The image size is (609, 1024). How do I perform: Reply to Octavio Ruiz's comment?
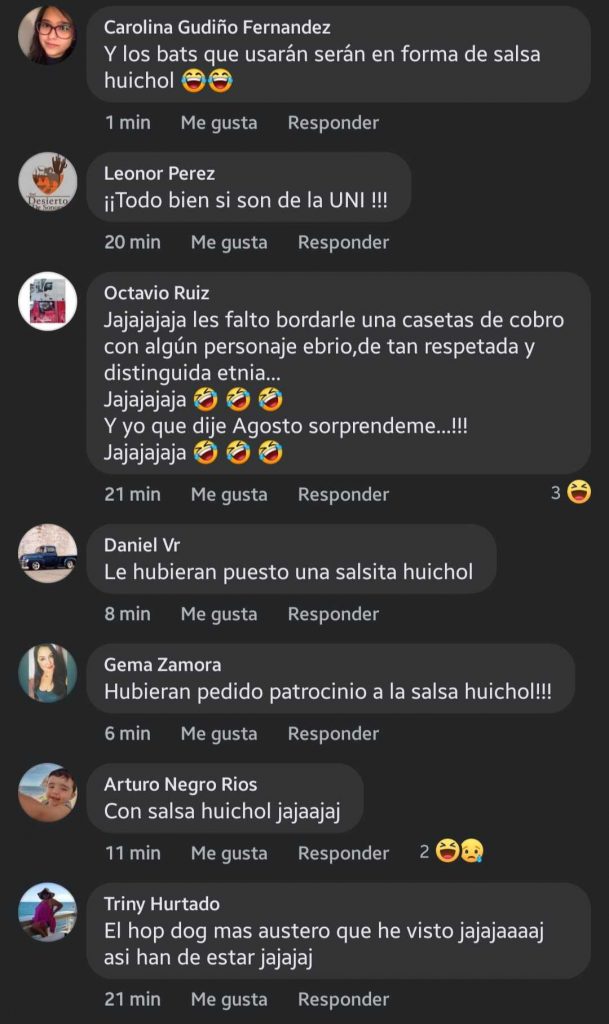(343, 494)
